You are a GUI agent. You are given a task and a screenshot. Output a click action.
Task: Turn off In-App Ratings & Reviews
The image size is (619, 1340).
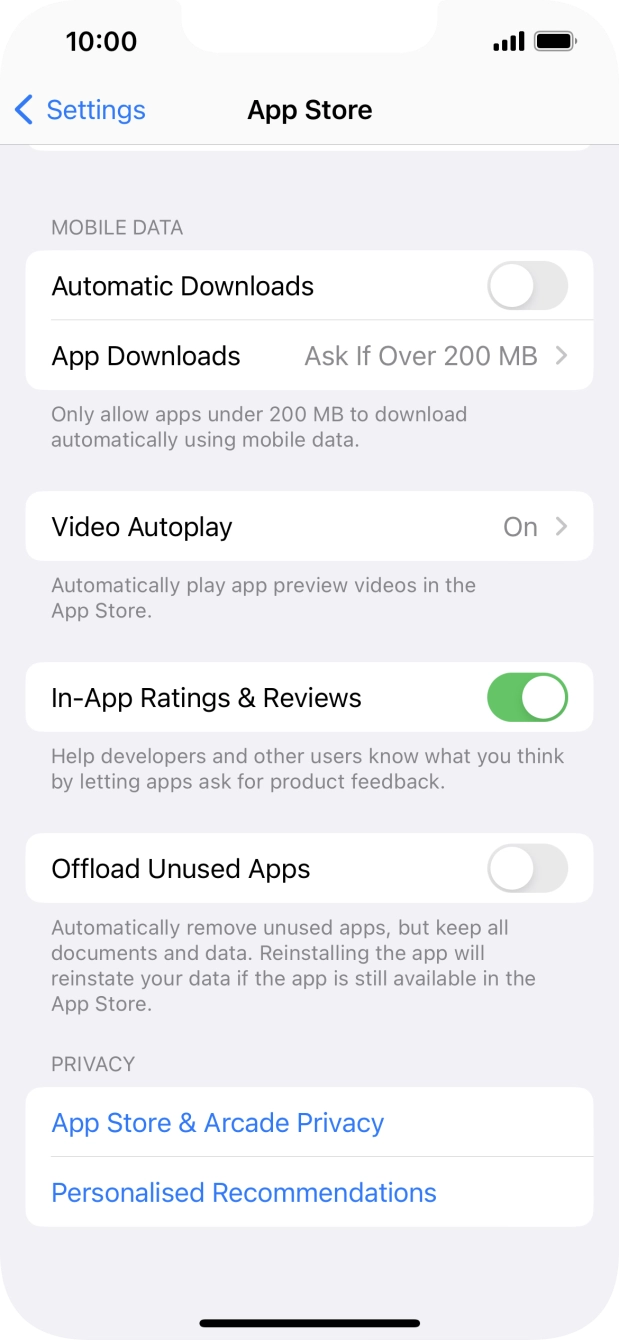pyautogui.click(x=527, y=698)
